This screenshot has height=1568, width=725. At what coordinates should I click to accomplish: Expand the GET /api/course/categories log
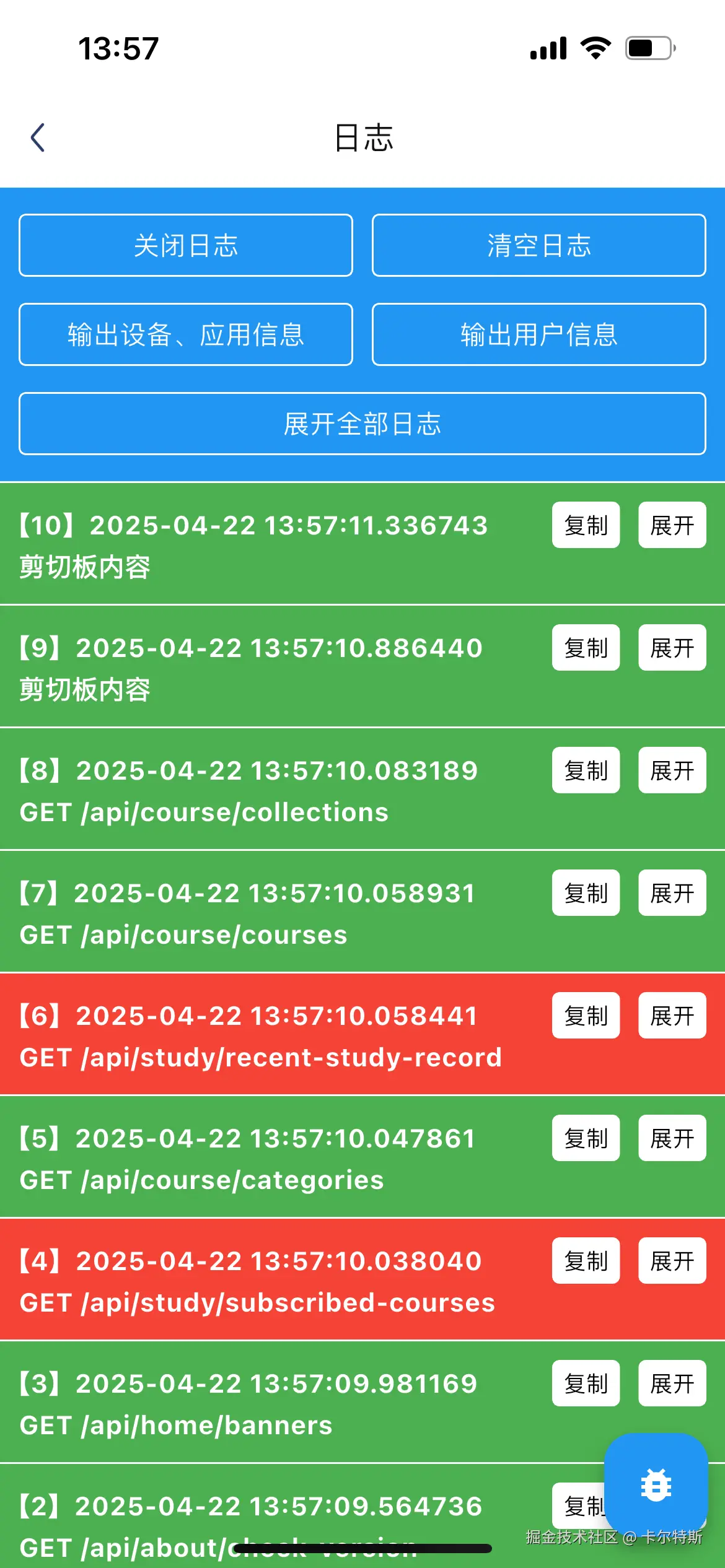tap(671, 1138)
